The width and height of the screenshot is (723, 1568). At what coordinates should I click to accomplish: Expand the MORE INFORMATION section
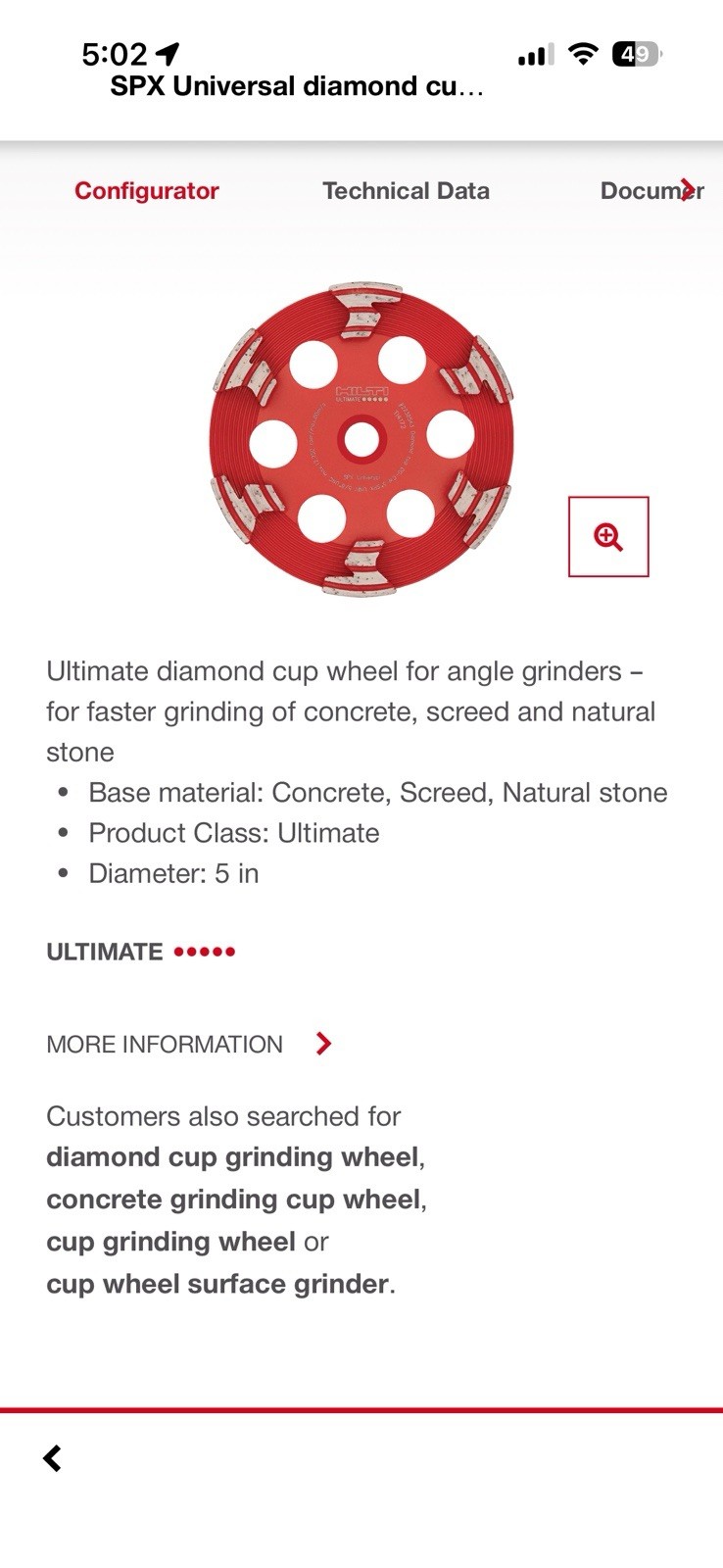click(x=165, y=1044)
